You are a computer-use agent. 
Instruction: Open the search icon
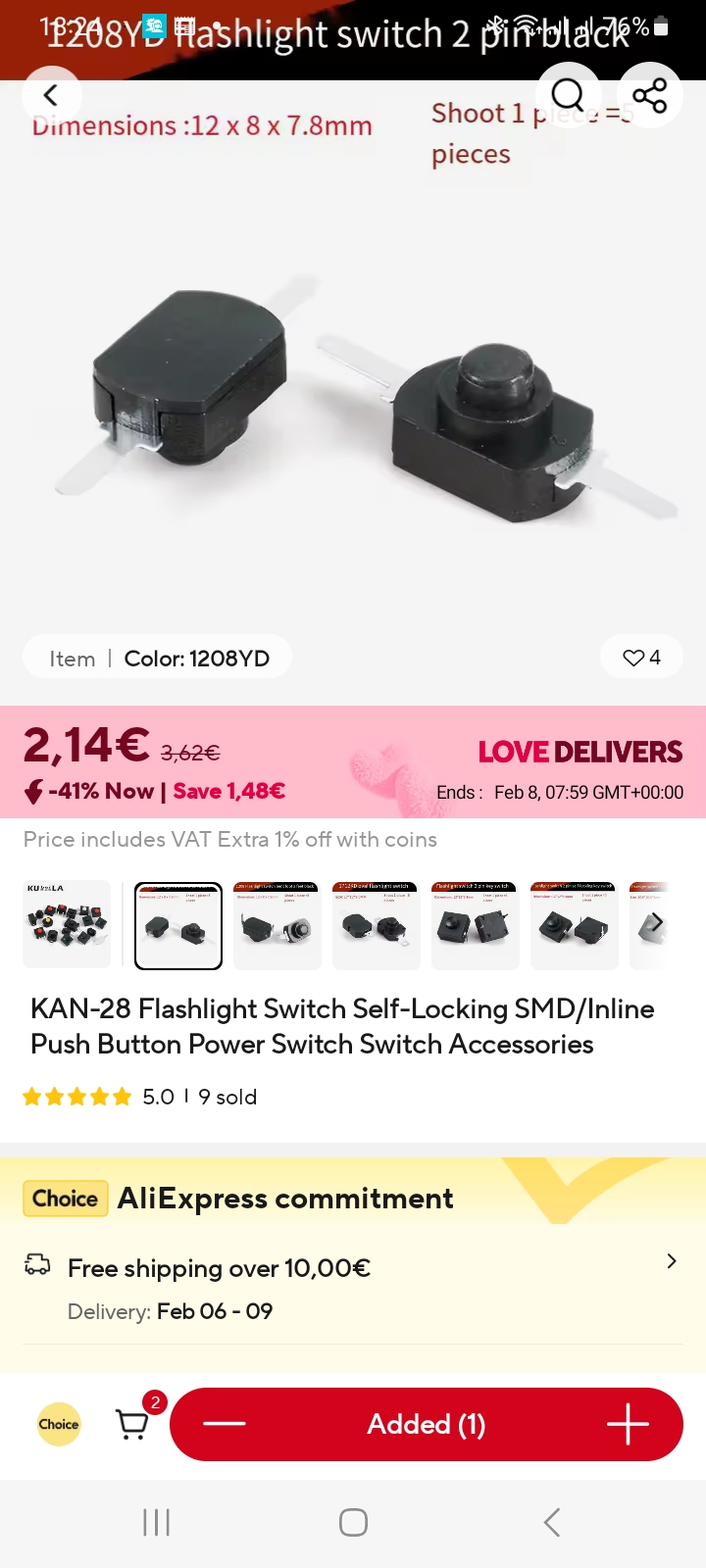[x=568, y=95]
